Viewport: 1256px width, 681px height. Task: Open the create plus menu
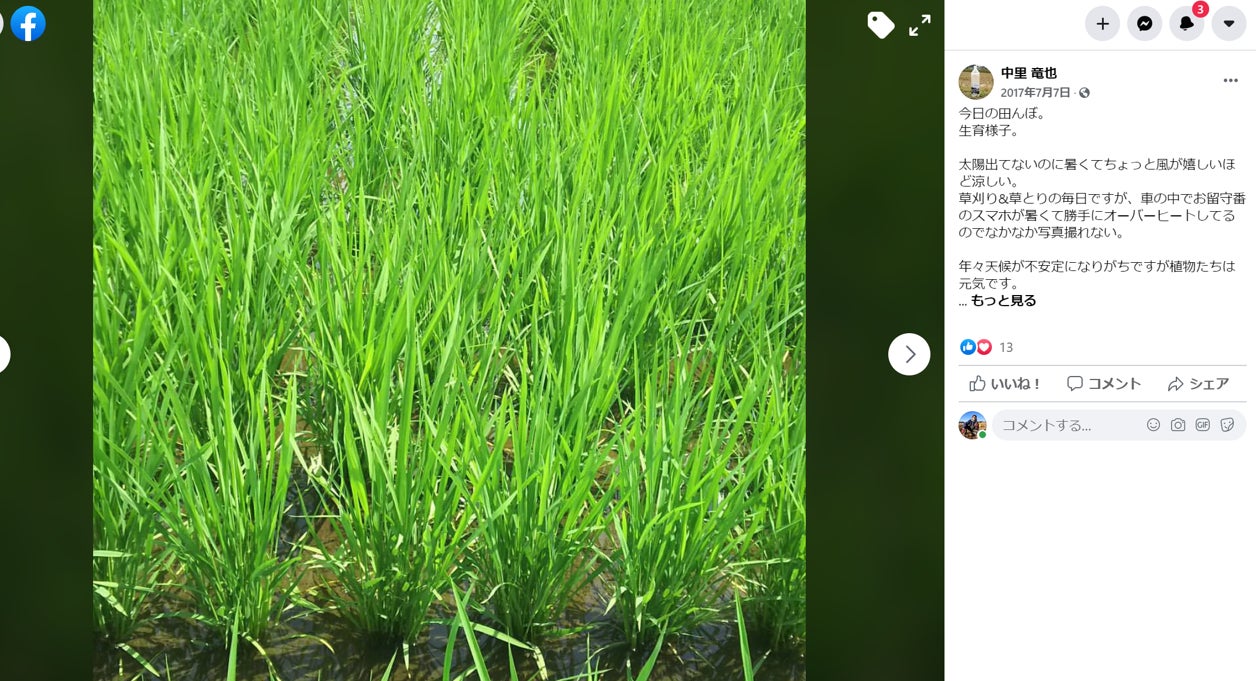1102,24
